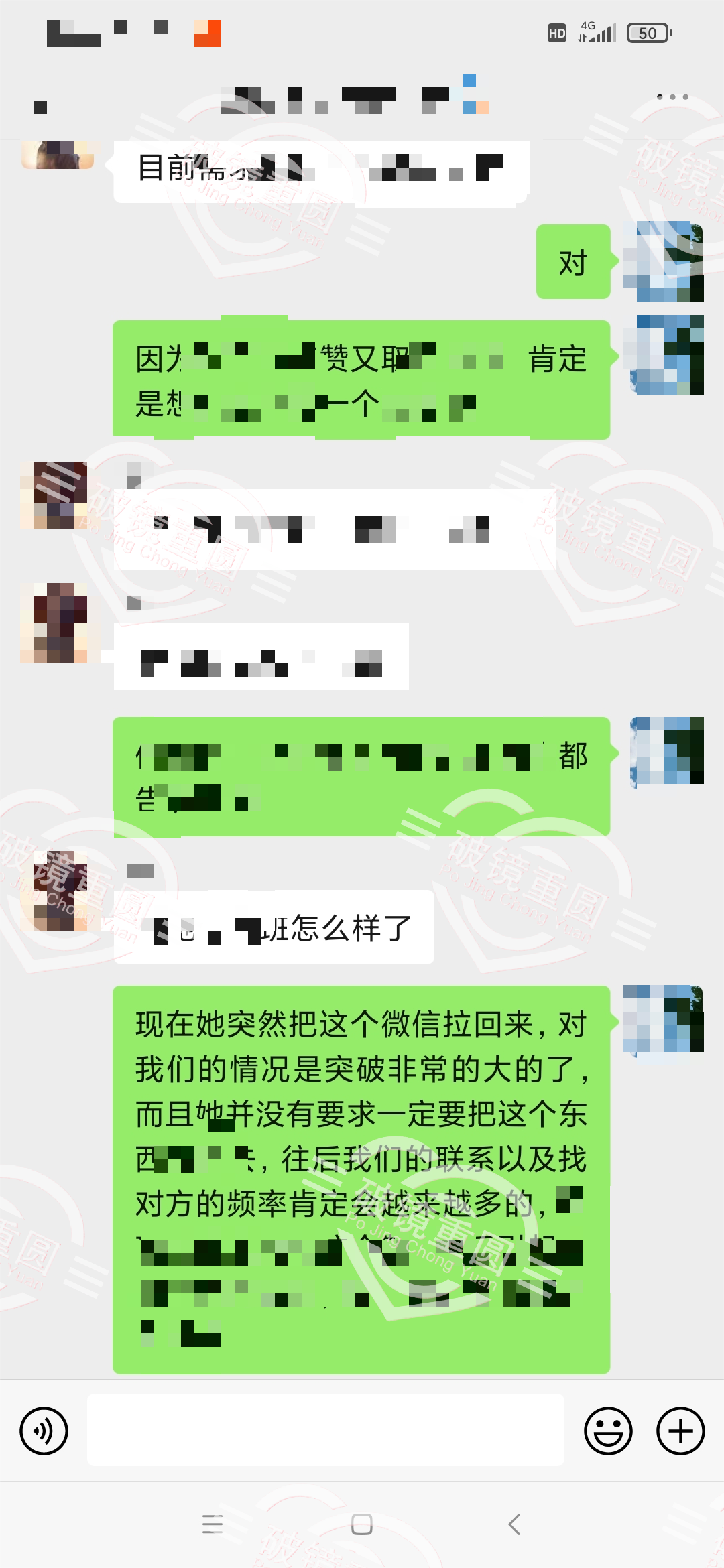Open the emoji picker

pyautogui.click(x=608, y=1431)
